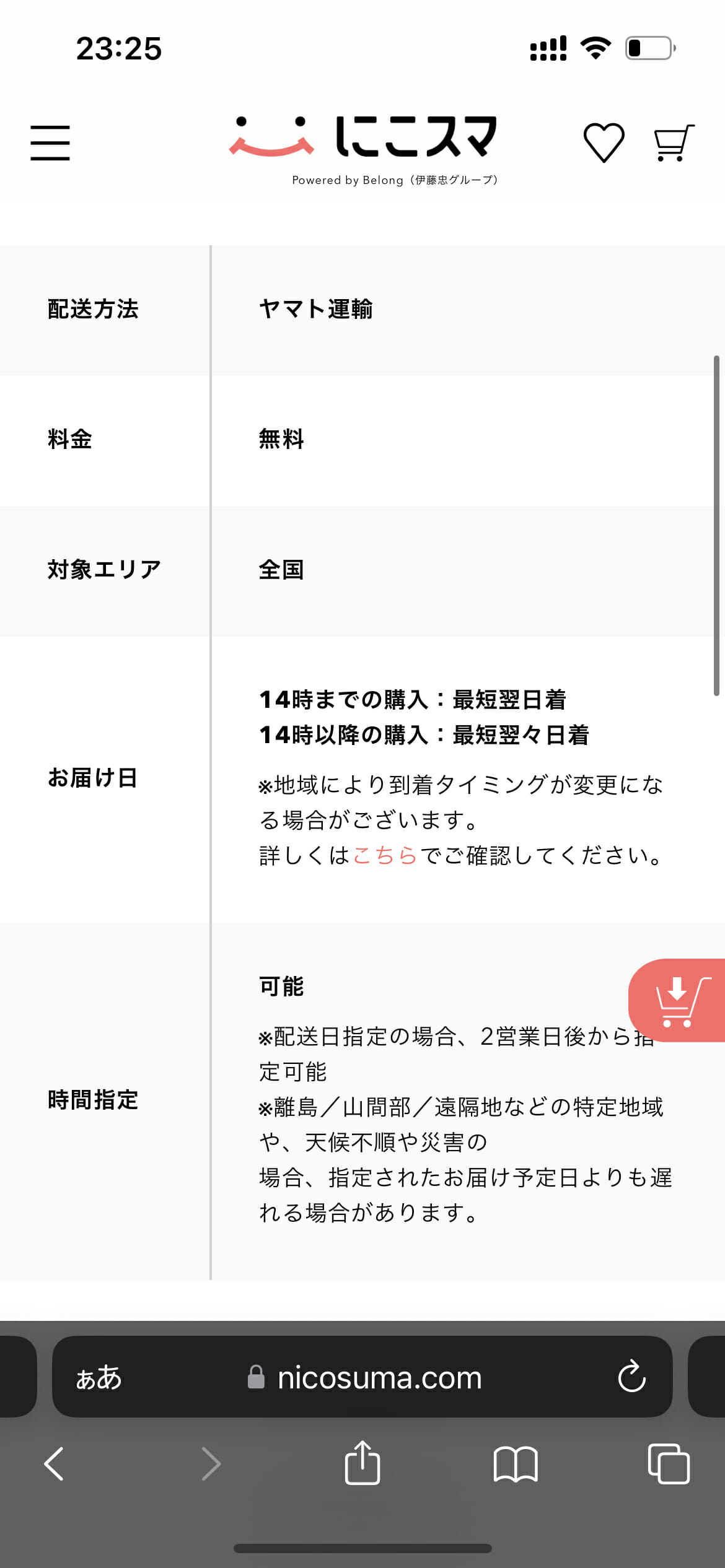Open the ぁあ page settings button
Screen dimensions: 725x1568
click(x=99, y=1377)
